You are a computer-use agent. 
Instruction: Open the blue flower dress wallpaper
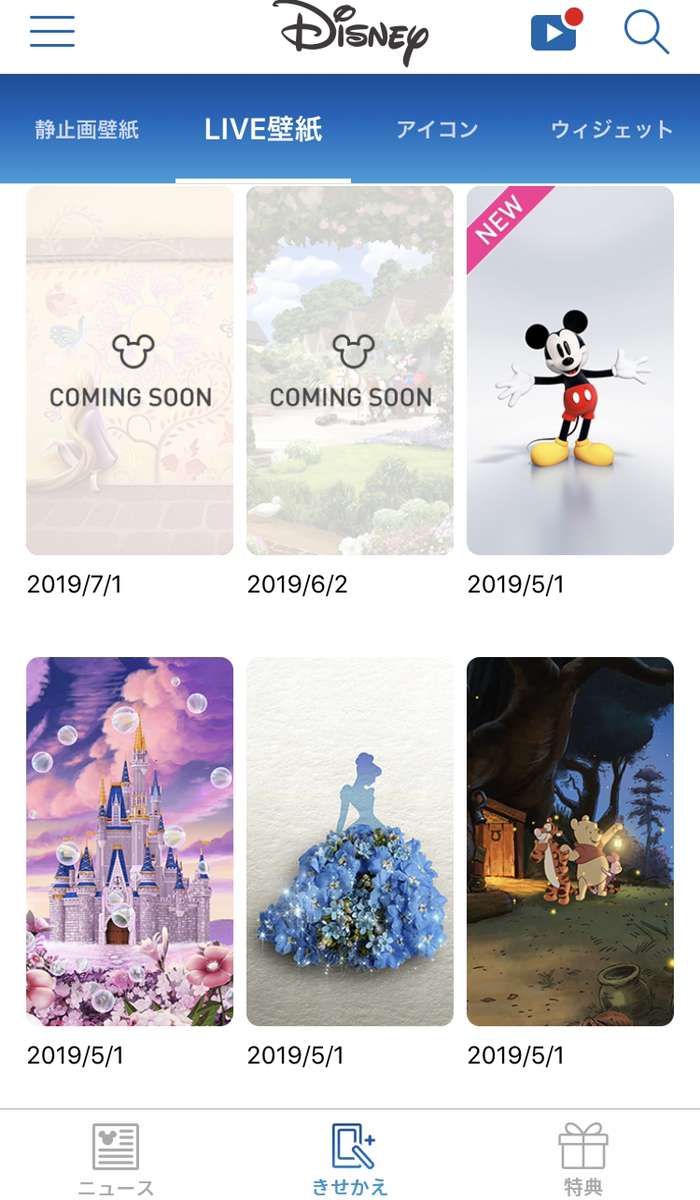tap(350, 840)
